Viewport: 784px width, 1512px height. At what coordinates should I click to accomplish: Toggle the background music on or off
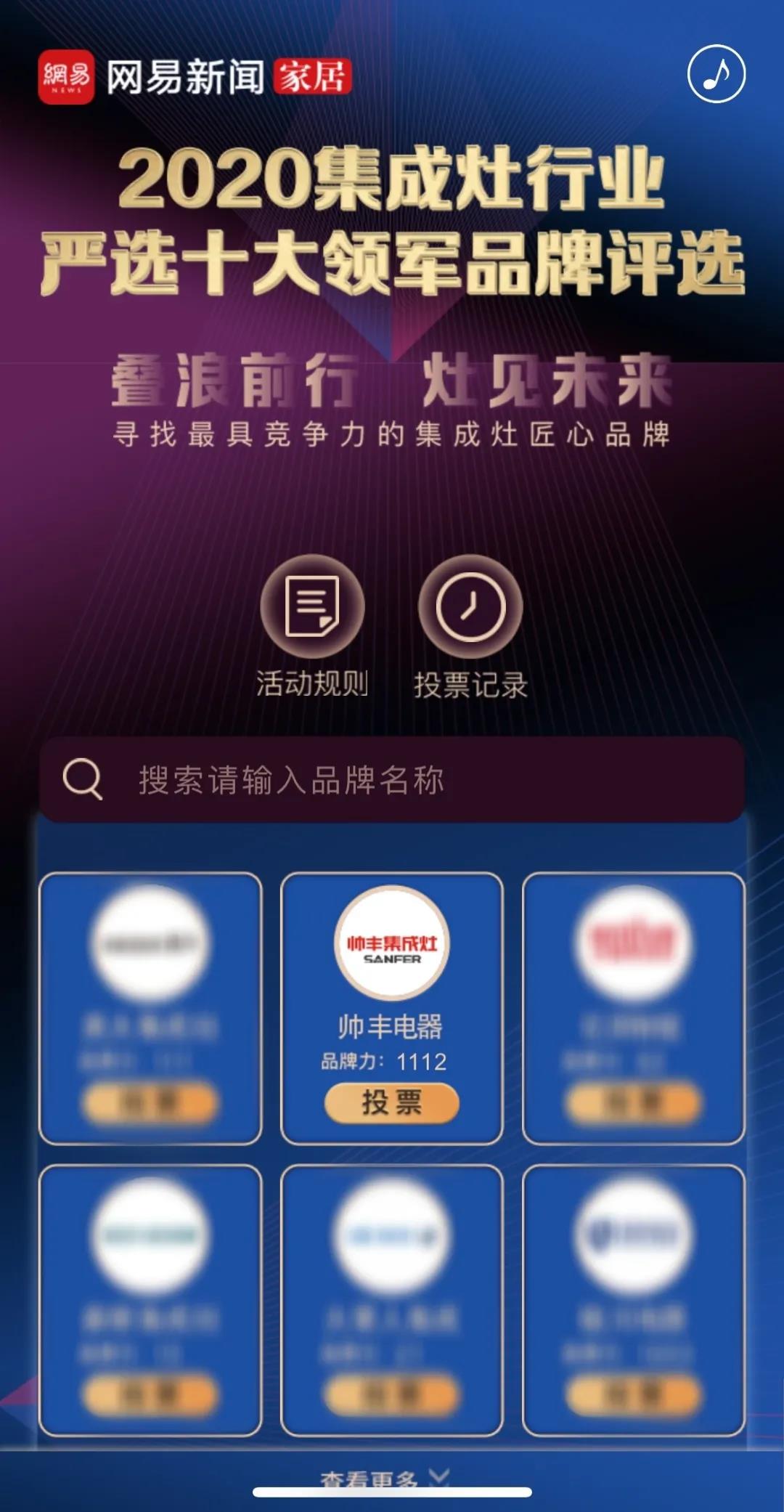point(716,73)
